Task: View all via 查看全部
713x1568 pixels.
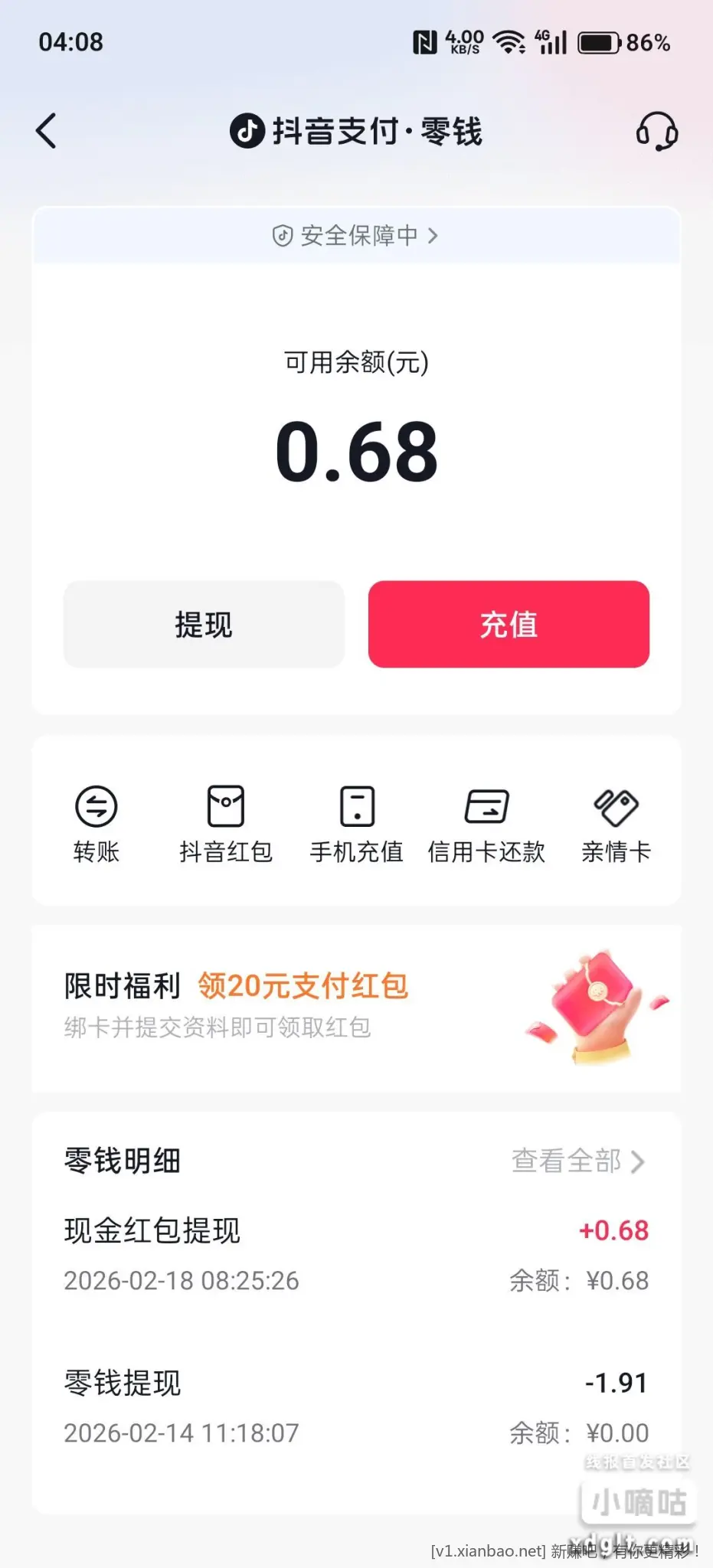Action: click(x=577, y=1161)
